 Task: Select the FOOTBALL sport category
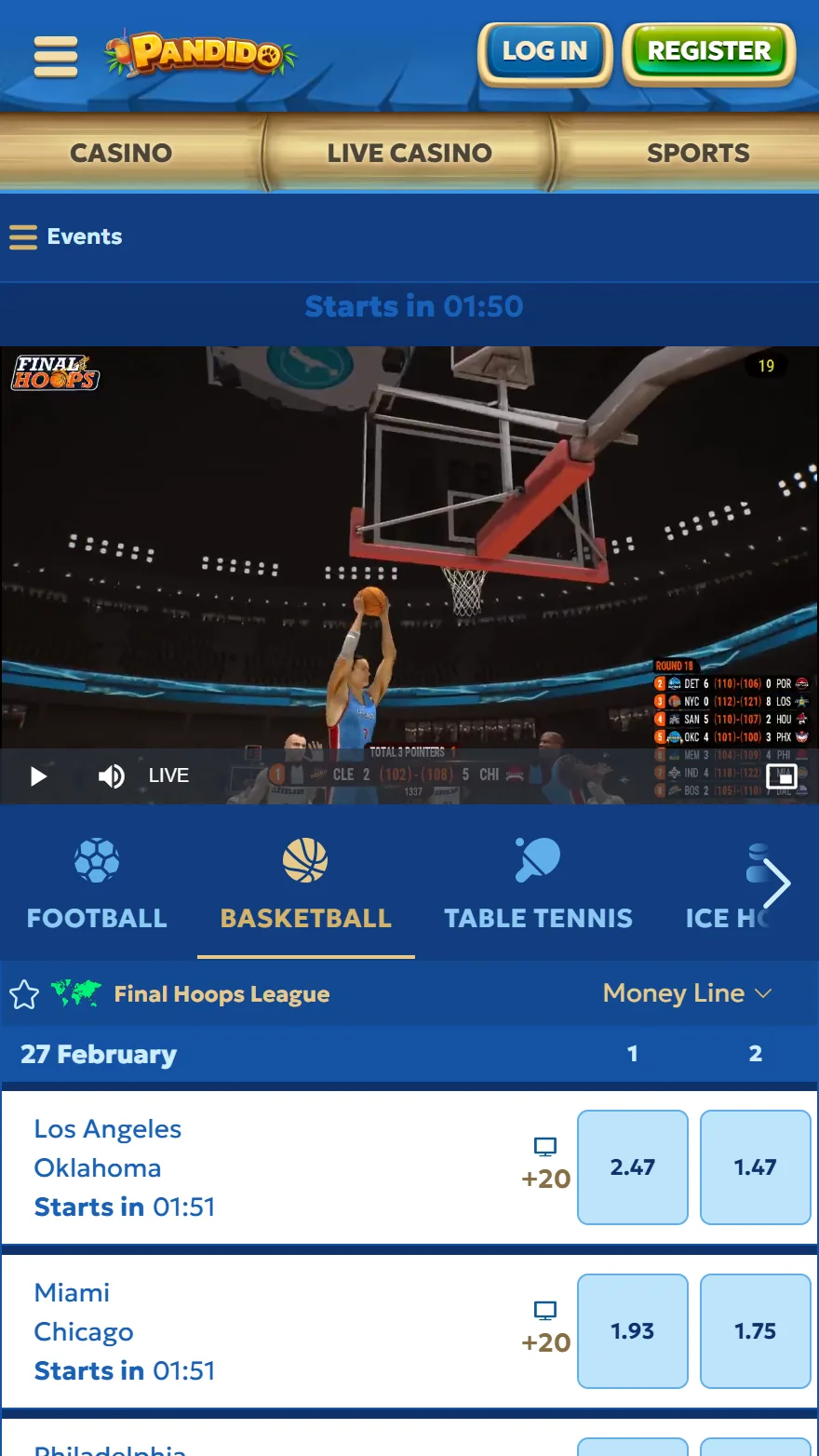point(97,884)
